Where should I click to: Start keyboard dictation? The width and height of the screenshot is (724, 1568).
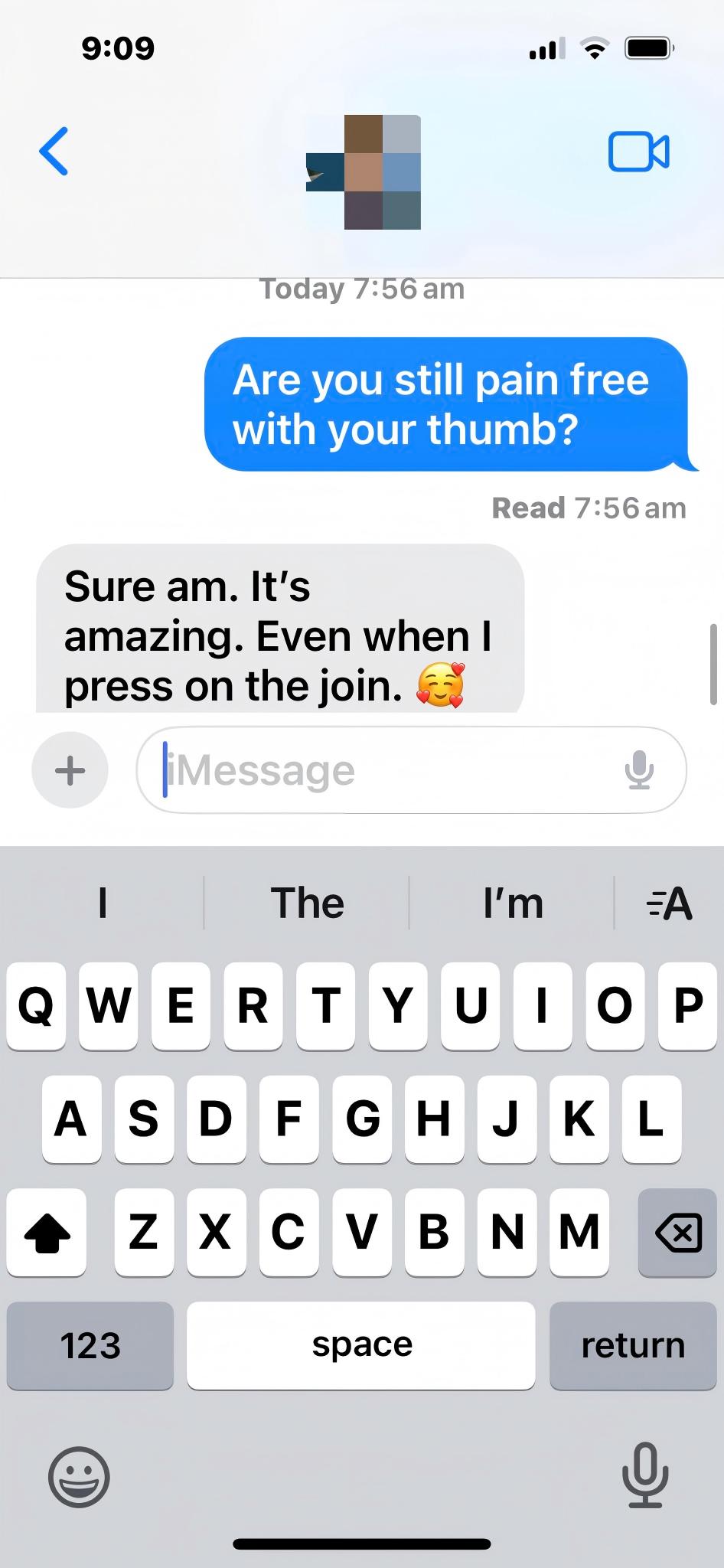click(644, 1475)
